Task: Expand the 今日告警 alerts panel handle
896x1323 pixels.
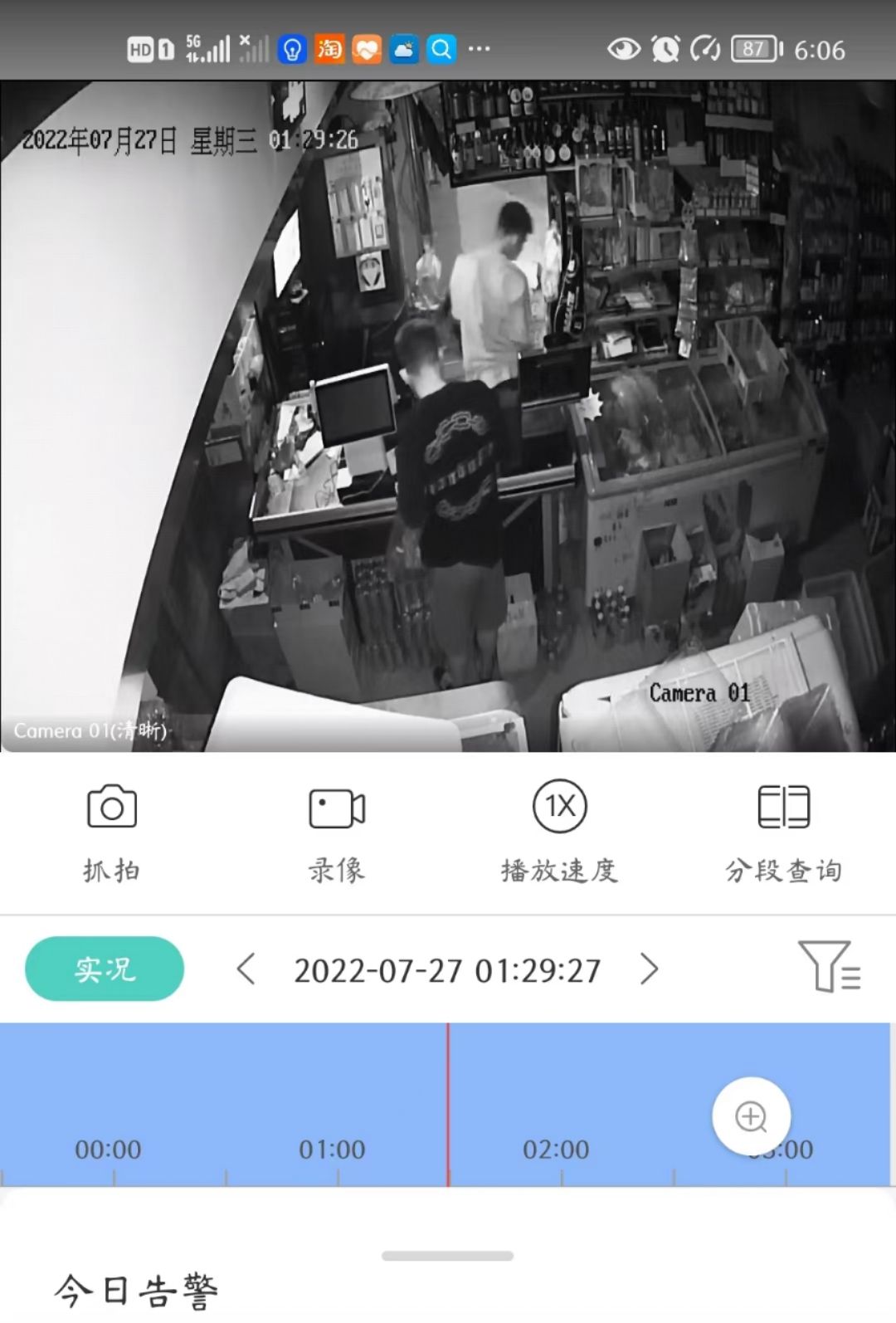Action: (447, 1256)
